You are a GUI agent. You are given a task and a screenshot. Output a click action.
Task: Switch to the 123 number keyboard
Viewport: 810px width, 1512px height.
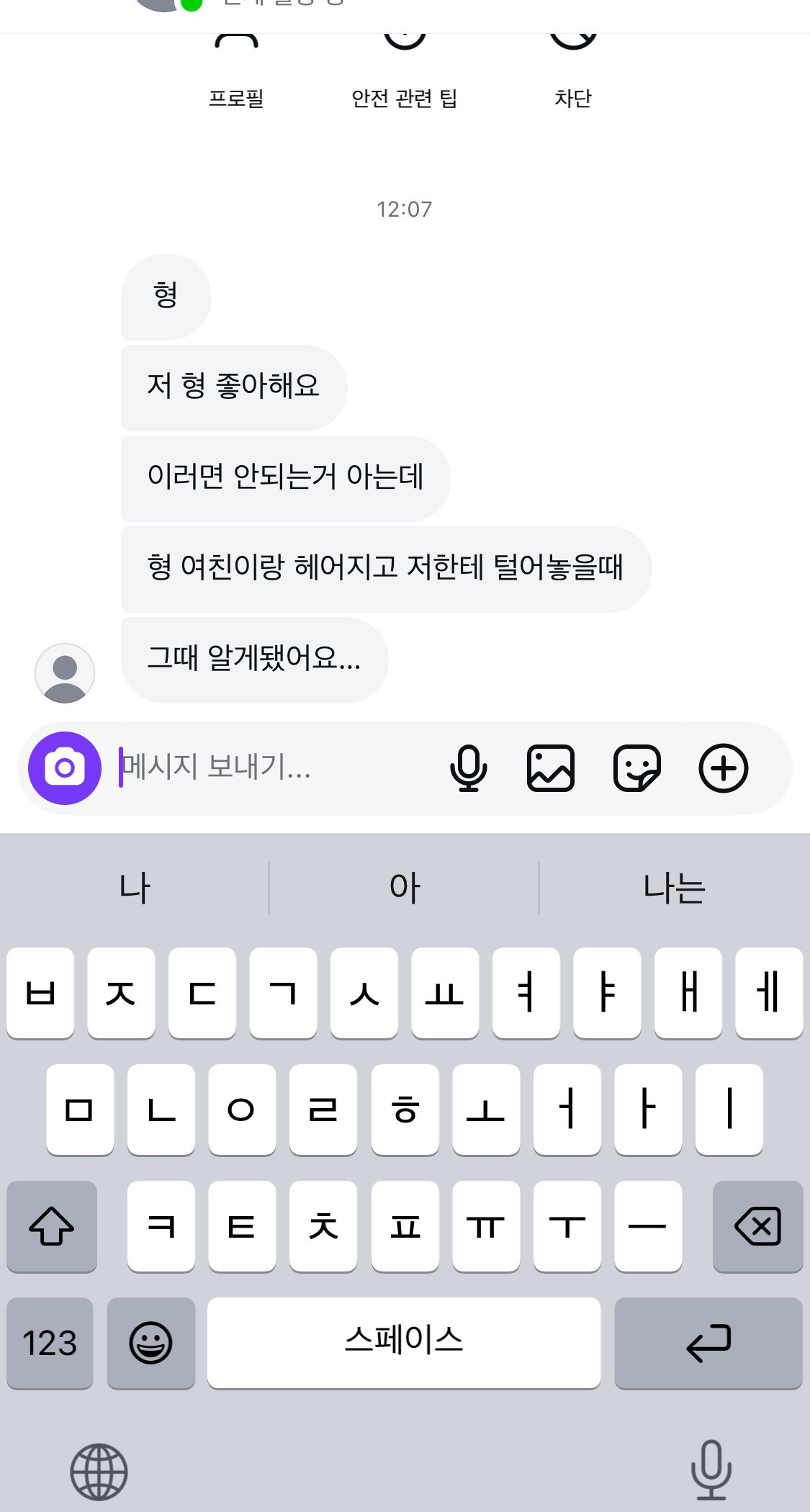51,1341
